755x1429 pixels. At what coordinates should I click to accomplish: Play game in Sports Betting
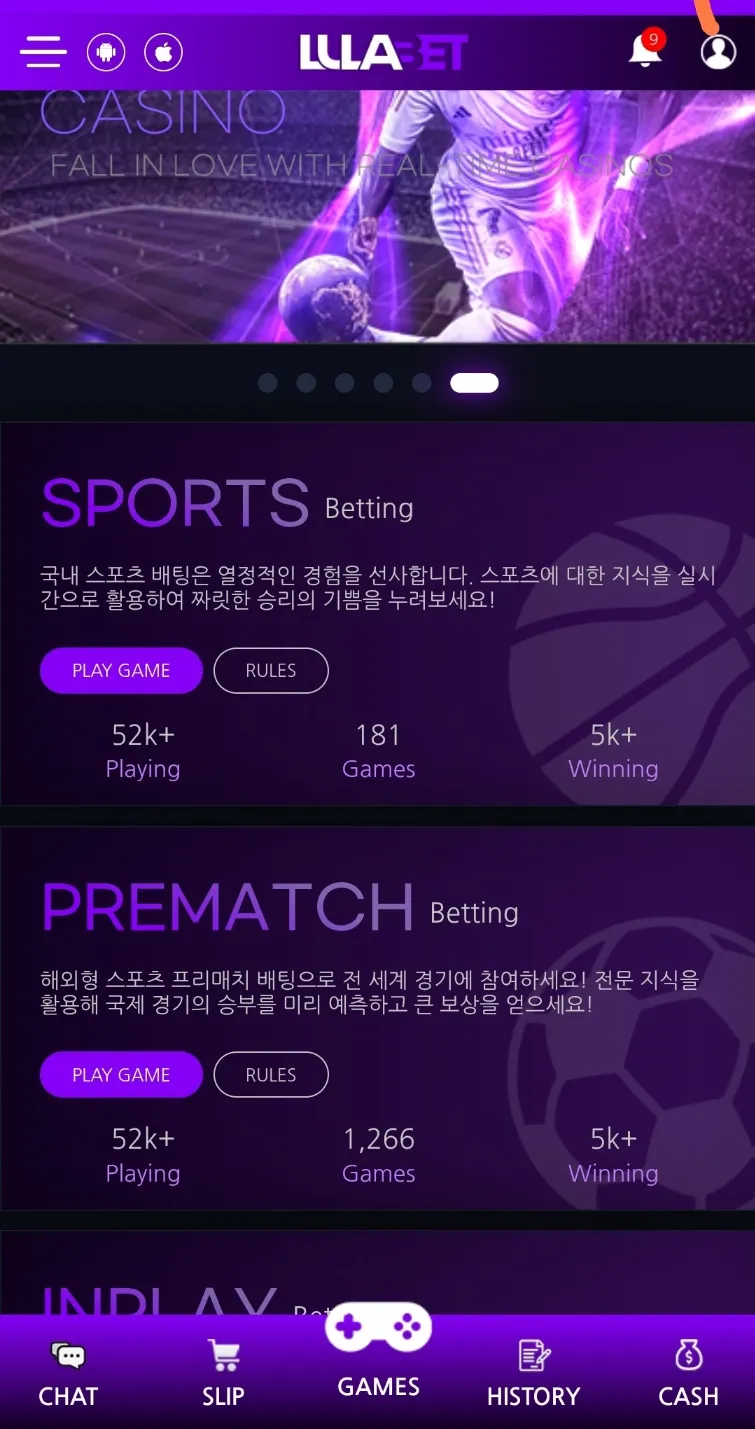coord(121,670)
